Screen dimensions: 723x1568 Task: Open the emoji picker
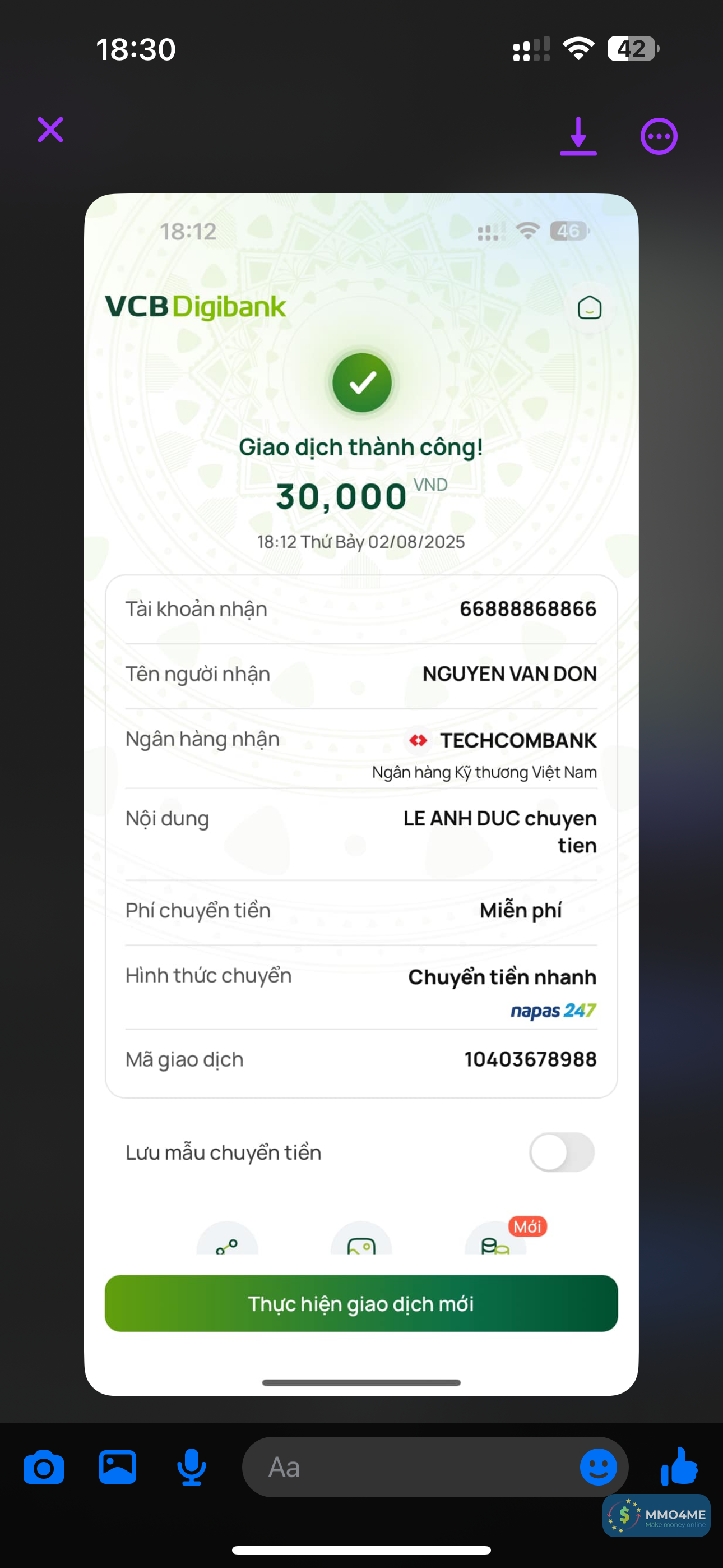point(597,1467)
